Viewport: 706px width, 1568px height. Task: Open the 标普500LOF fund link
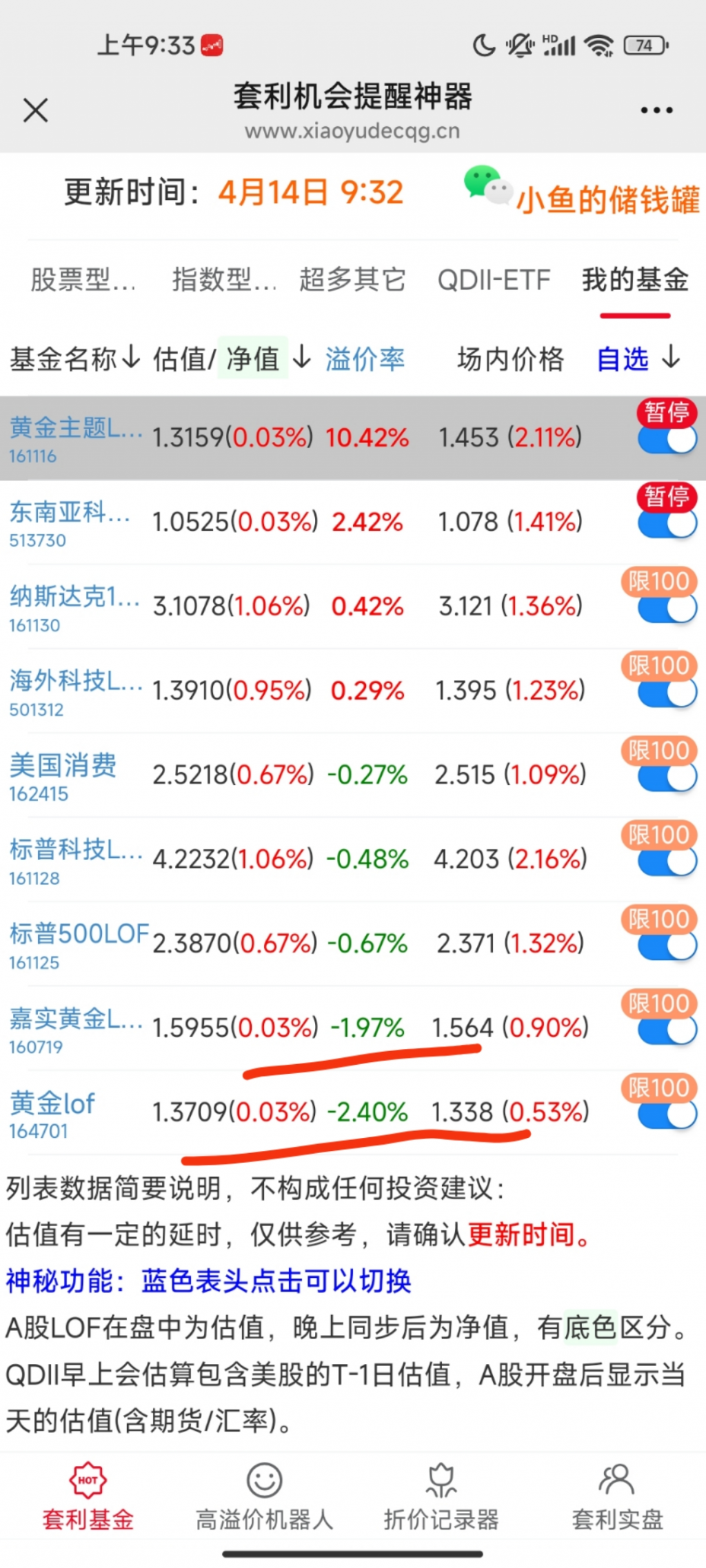(x=79, y=934)
